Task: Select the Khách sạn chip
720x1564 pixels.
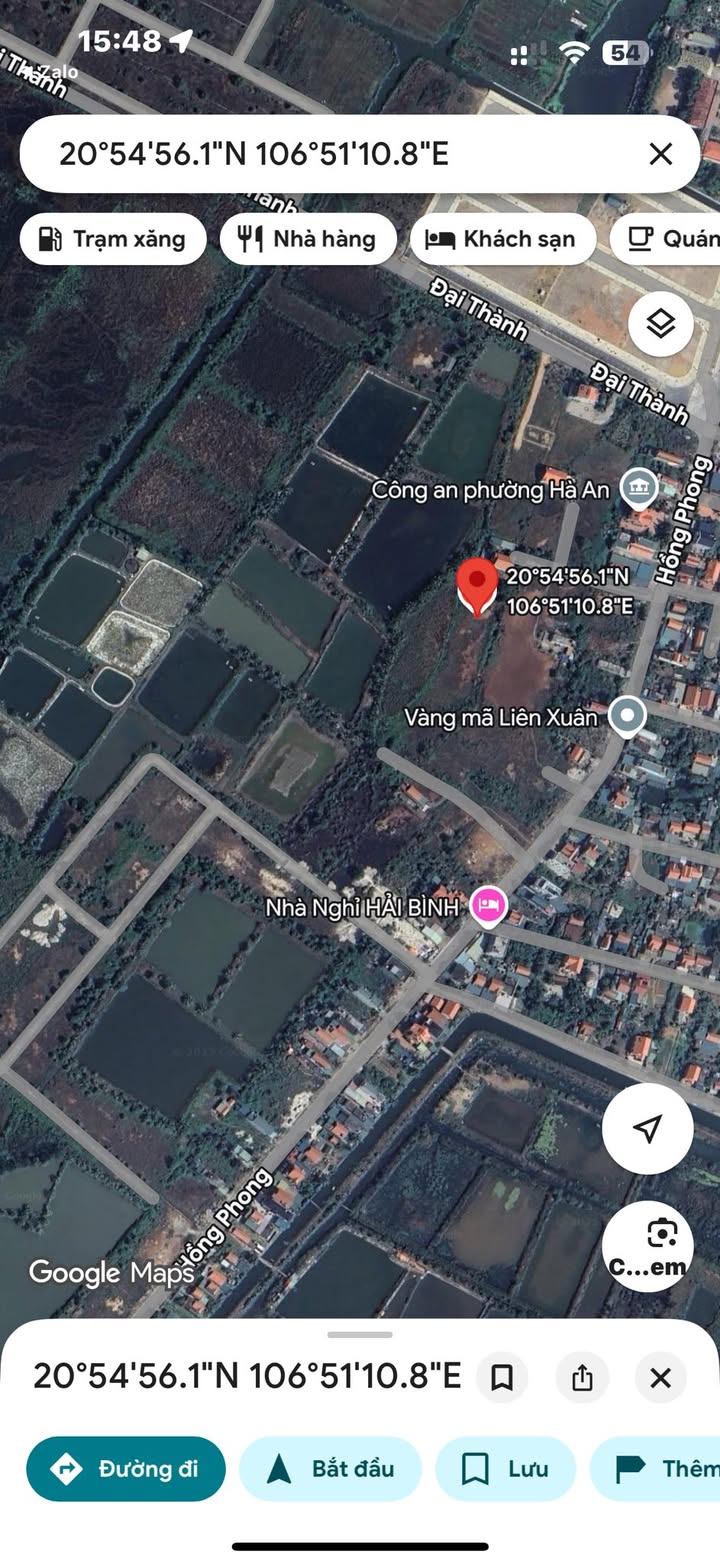Action: 502,239
